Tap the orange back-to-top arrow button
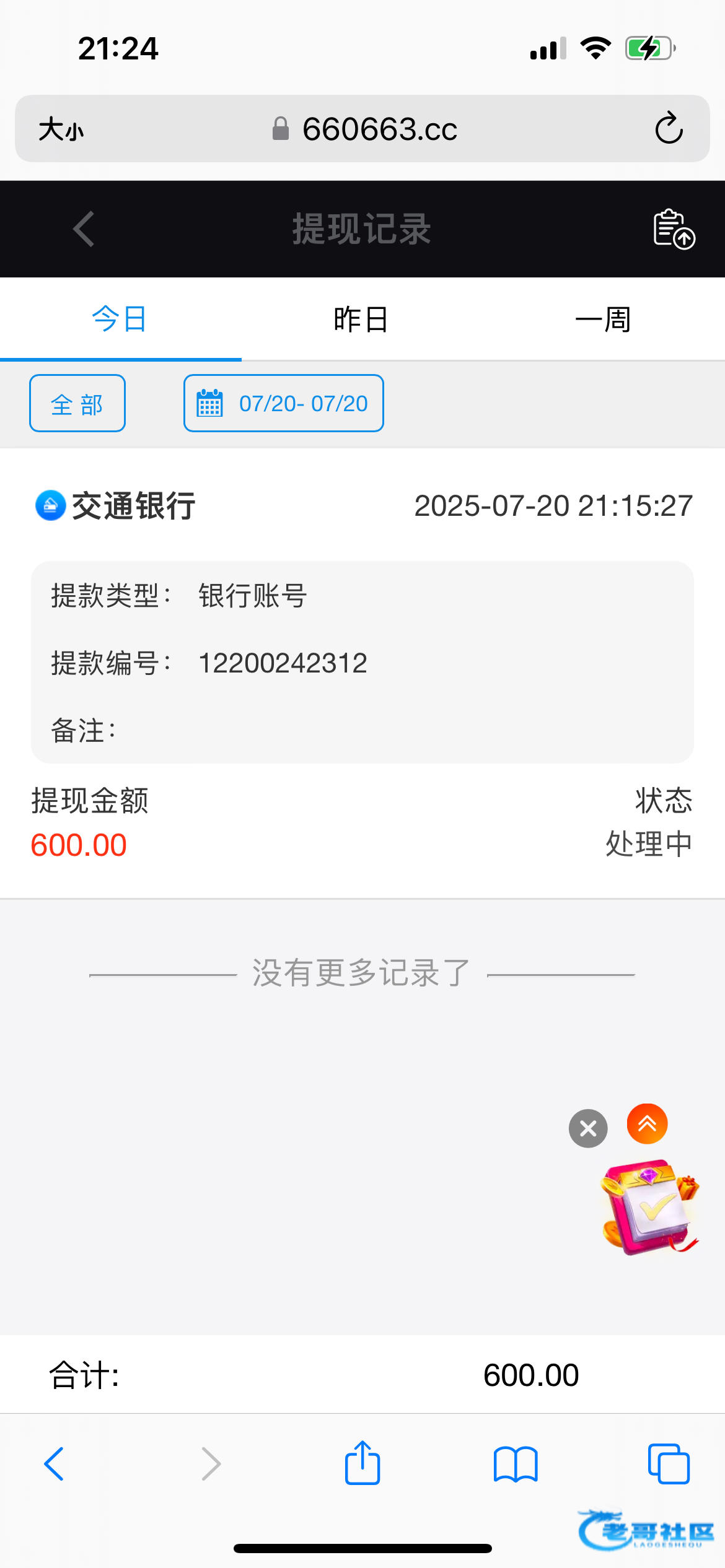The image size is (725, 1568). click(647, 1124)
